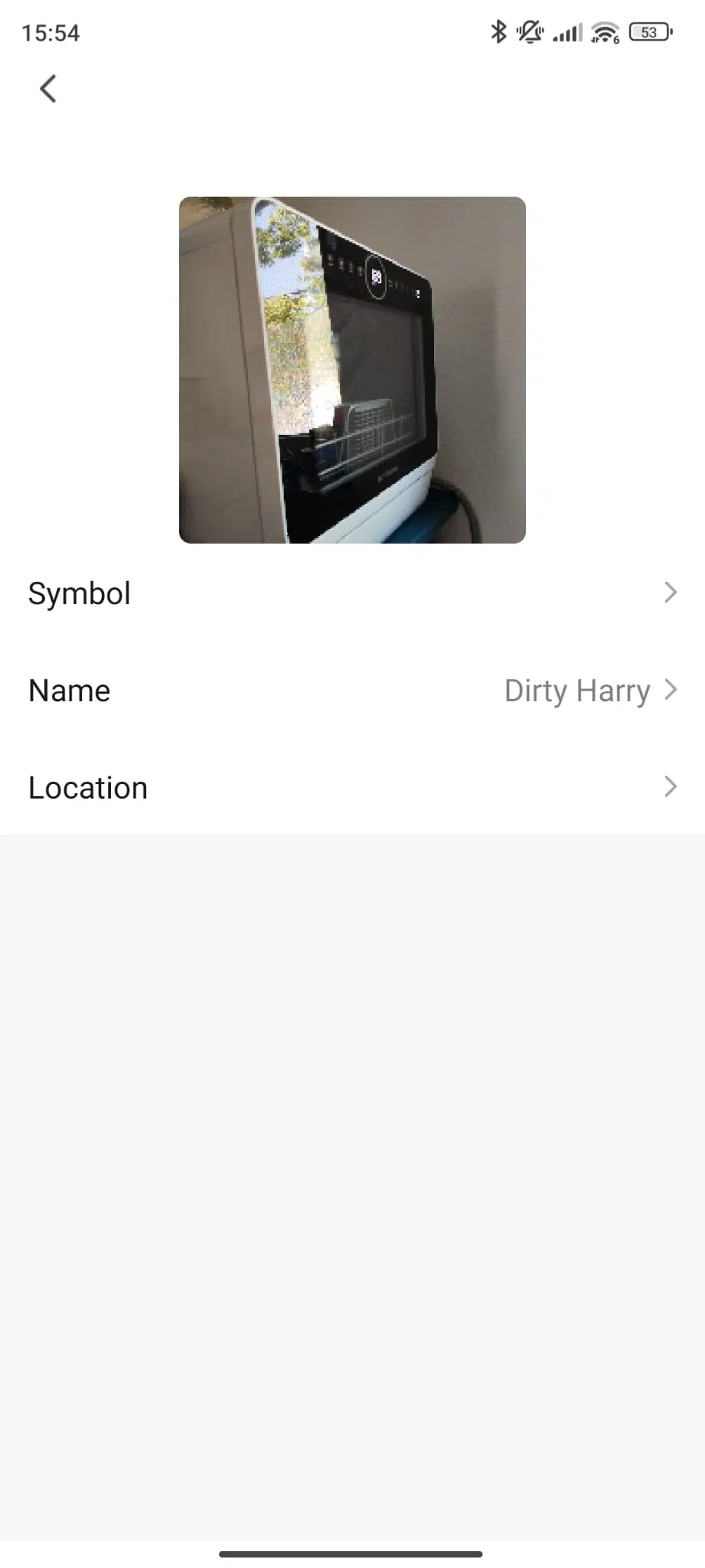Go back using the top-left arrow
Image resolution: width=705 pixels, height=1568 pixels.
pyautogui.click(x=47, y=89)
